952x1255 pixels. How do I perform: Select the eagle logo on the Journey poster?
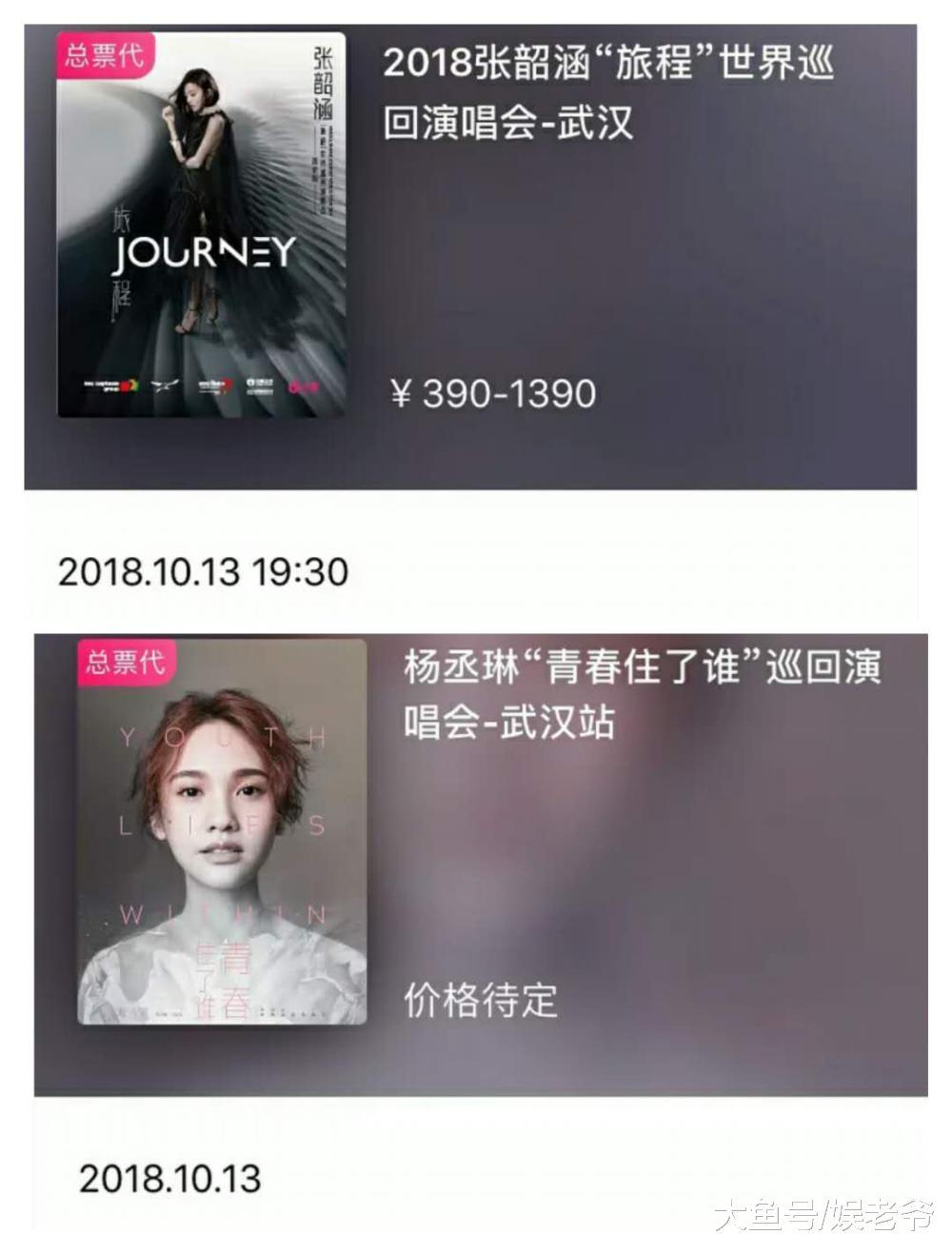(164, 383)
